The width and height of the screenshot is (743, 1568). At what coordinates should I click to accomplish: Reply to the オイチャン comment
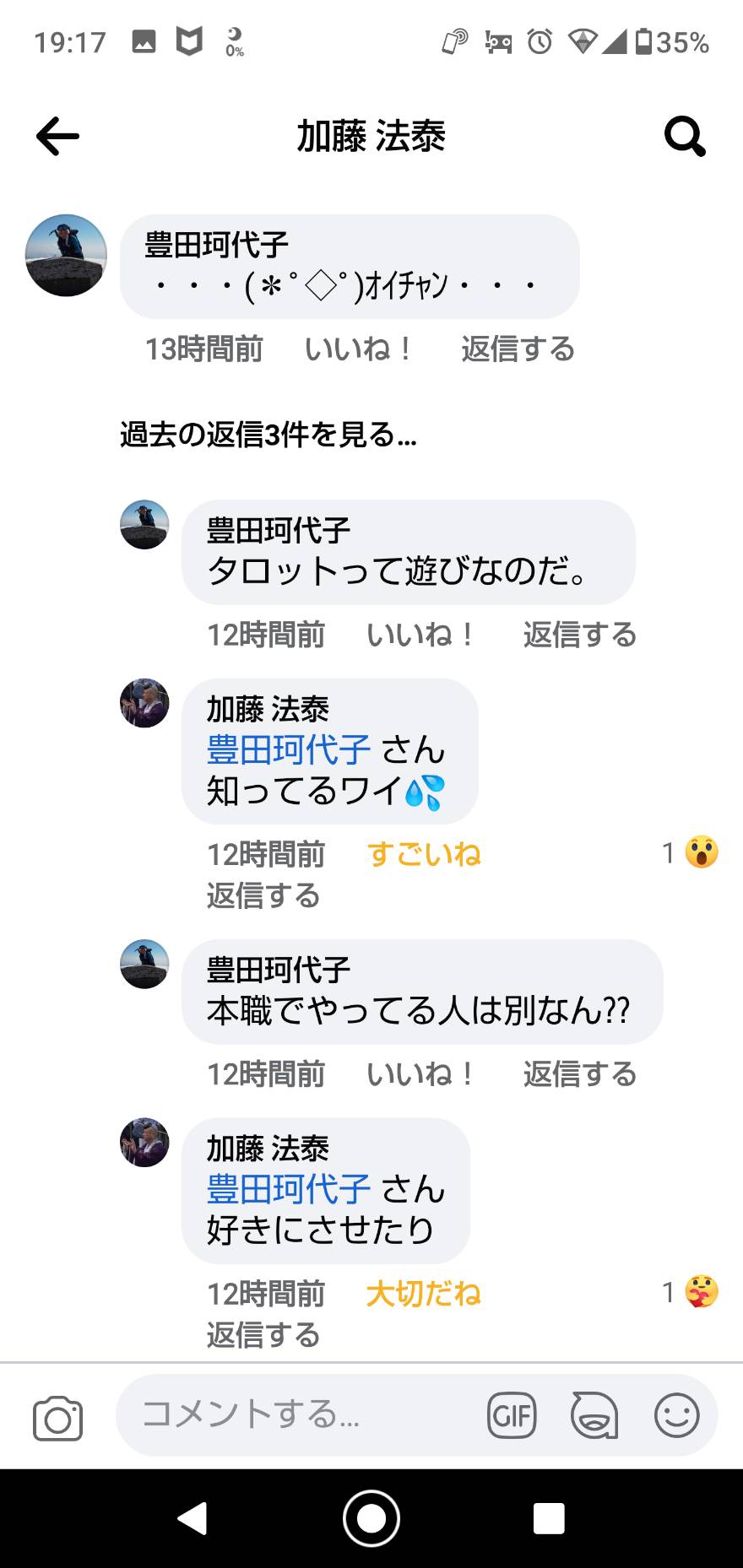(518, 349)
